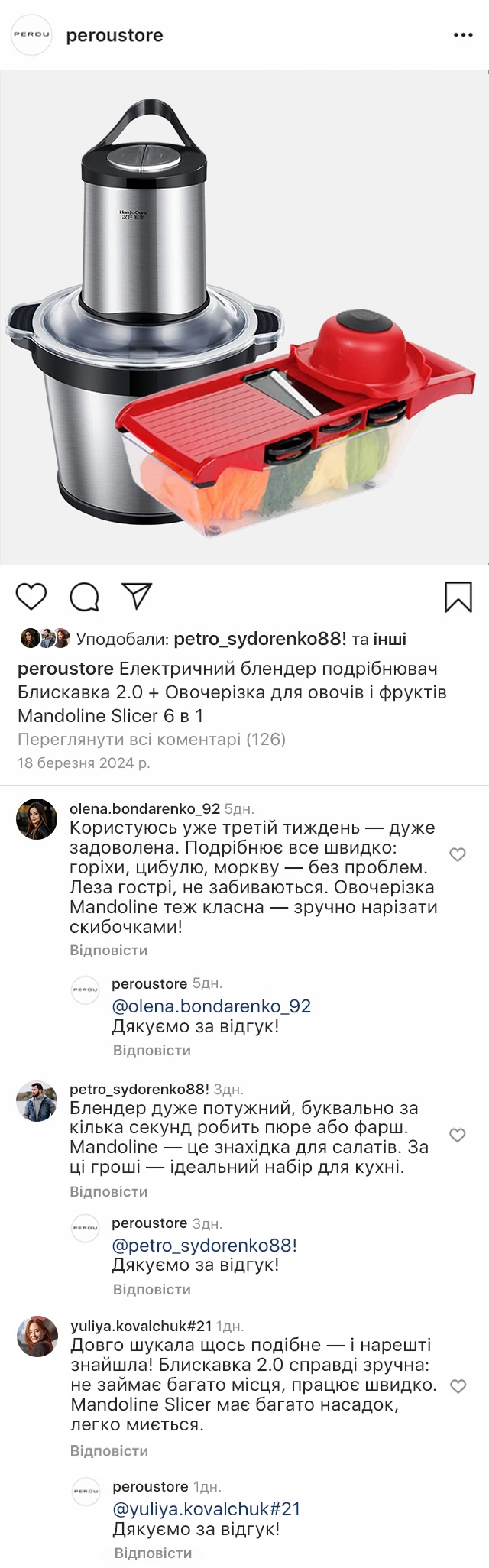Reply to yuliya.kovalchuk#21's comment

(x=109, y=1450)
